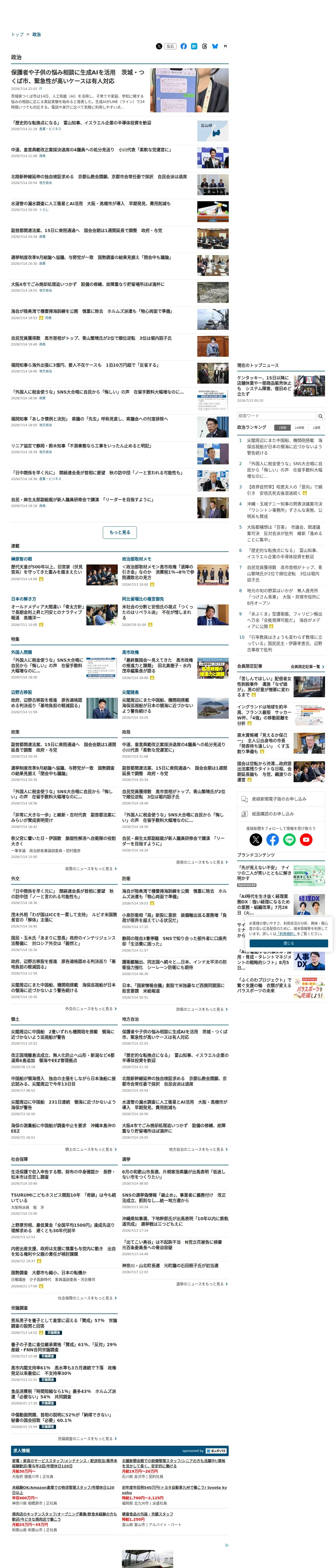This screenshot has width=336, height=1568.
Task: Open 会員限定記事一覧 link
Action: [307, 666]
